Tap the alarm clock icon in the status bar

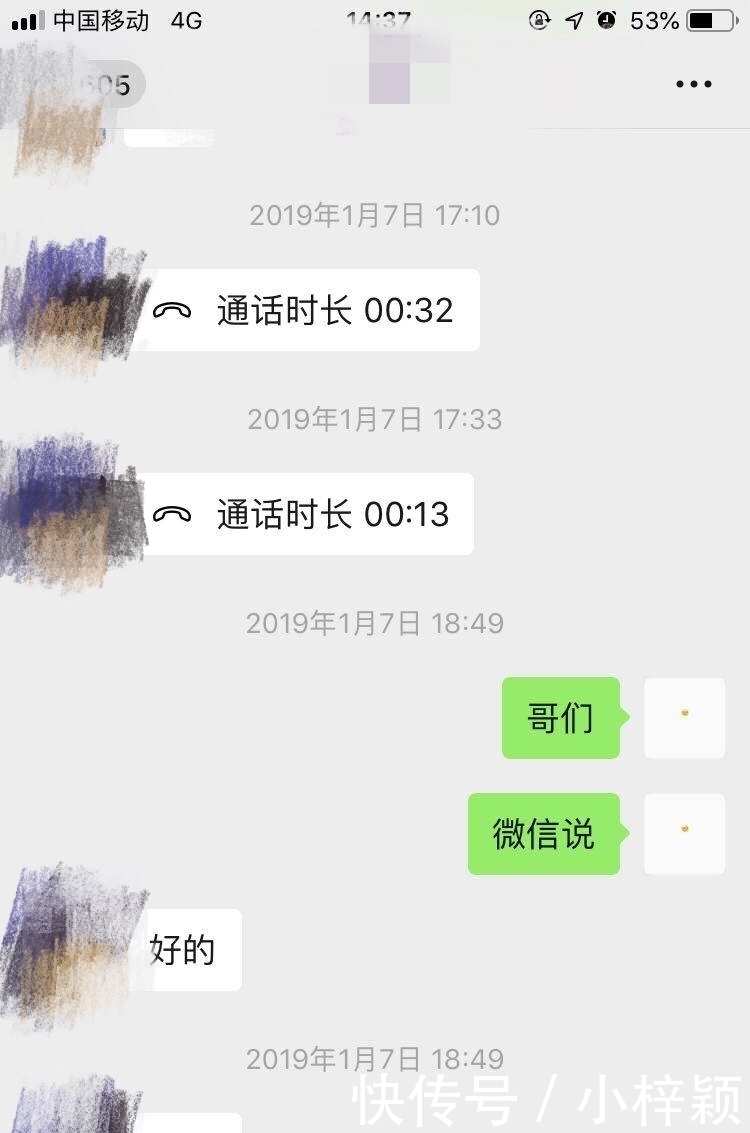click(606, 20)
